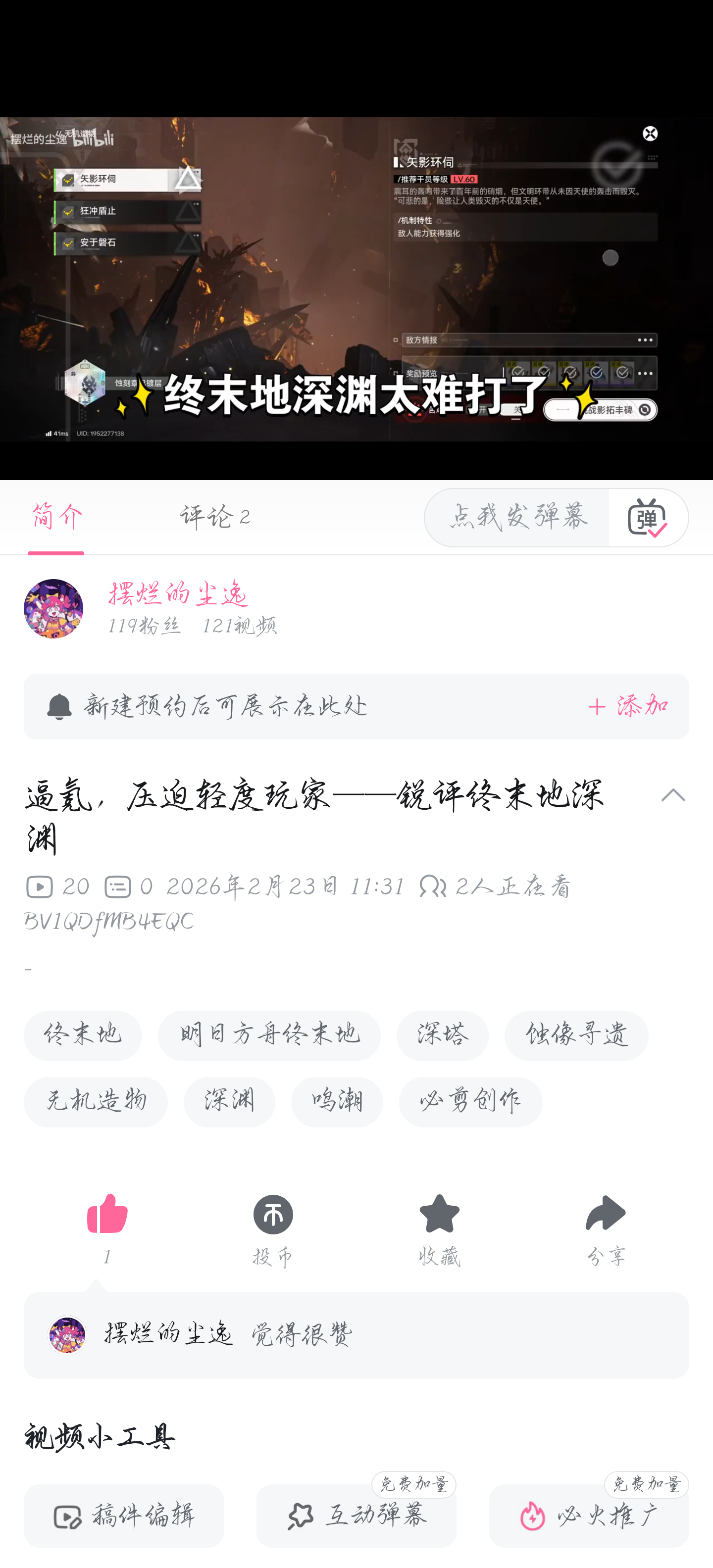Select the 深塔 tag chip
This screenshot has width=713, height=1568.
coord(442,1035)
